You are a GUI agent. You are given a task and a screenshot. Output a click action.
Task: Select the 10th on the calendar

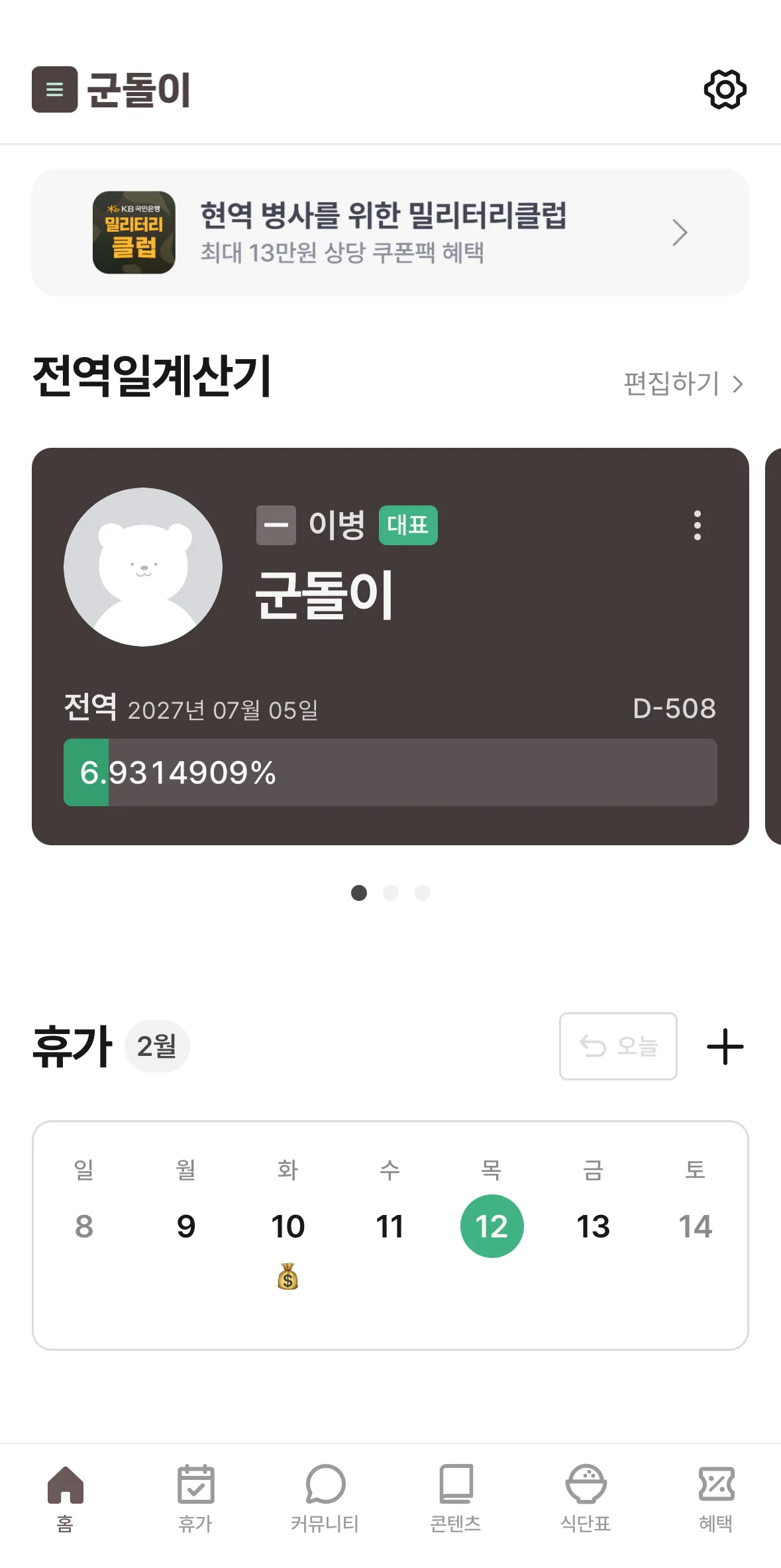pos(288,1226)
